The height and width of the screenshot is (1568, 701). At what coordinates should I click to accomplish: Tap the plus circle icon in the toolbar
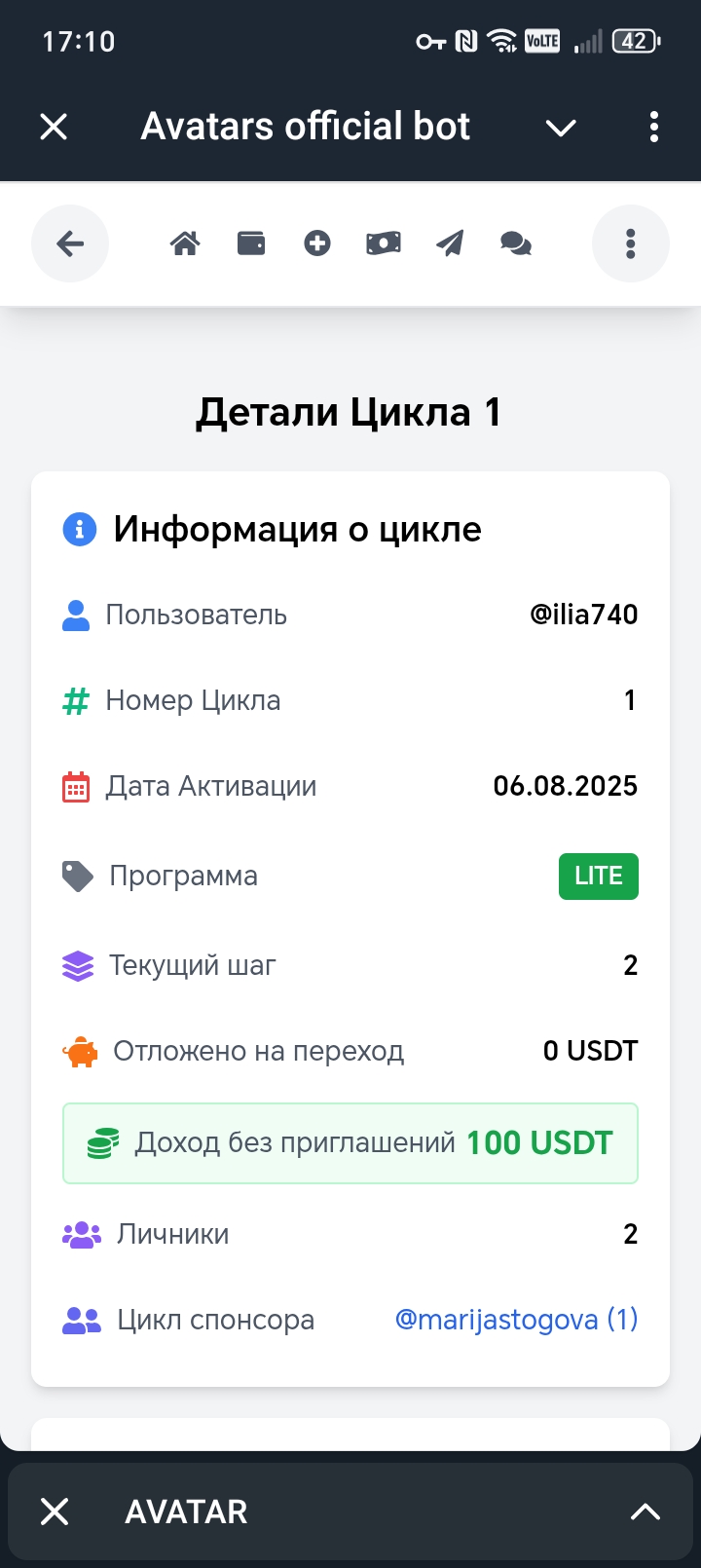317,243
